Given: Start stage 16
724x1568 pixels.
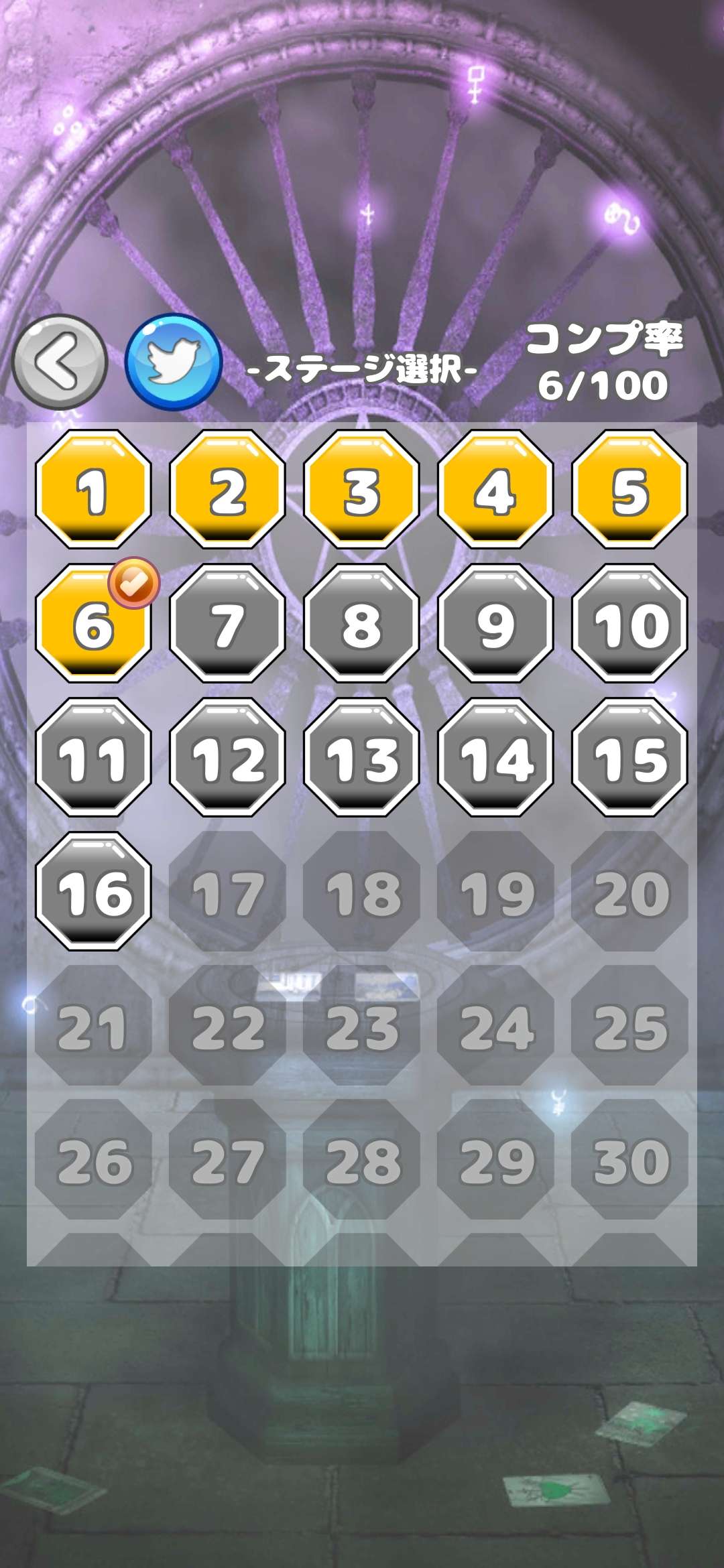Looking at the screenshot, I should click(x=93, y=891).
